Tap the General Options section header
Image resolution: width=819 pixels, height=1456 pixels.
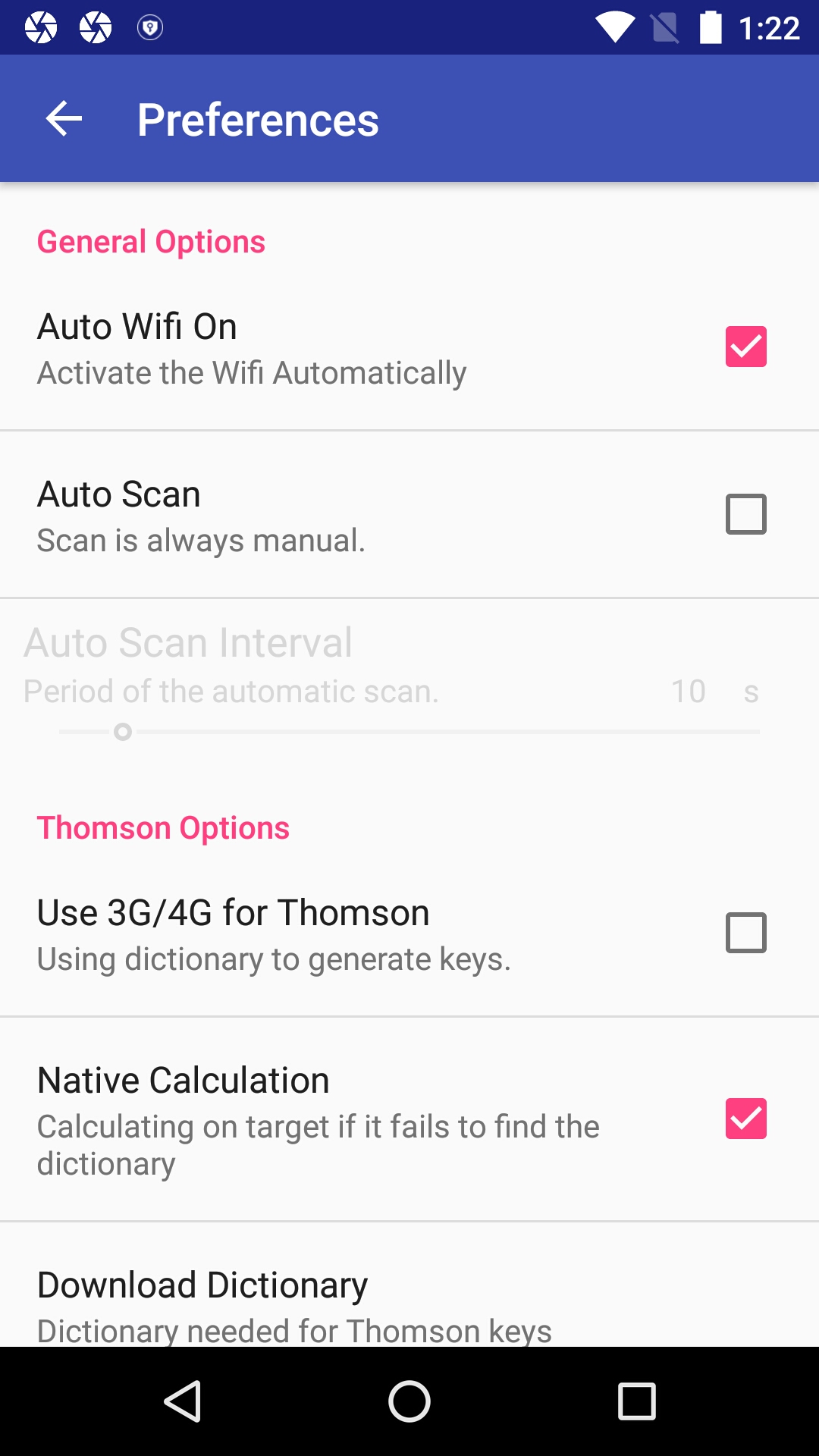(151, 241)
